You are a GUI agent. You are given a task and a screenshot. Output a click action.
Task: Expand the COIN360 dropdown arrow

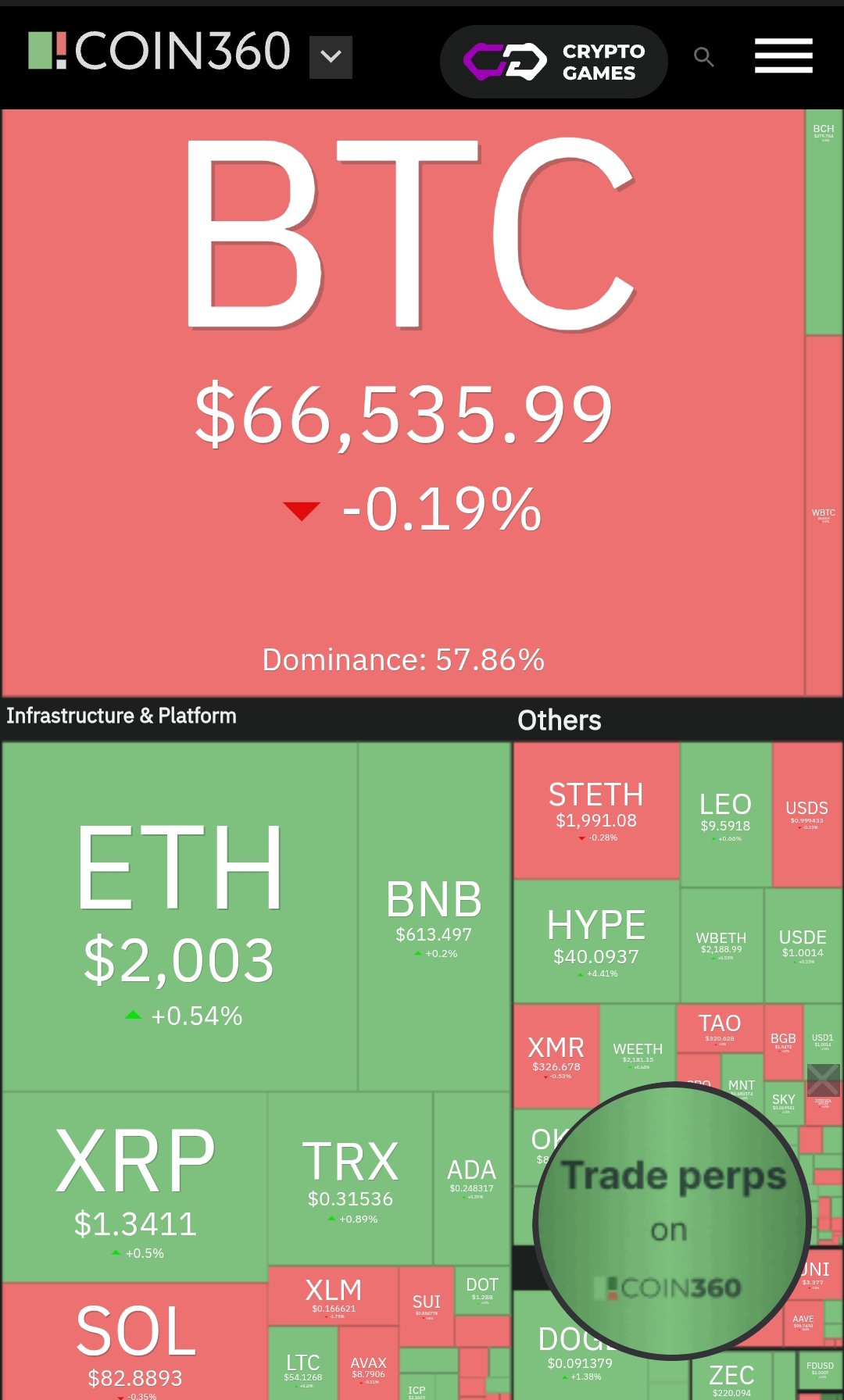click(x=331, y=57)
